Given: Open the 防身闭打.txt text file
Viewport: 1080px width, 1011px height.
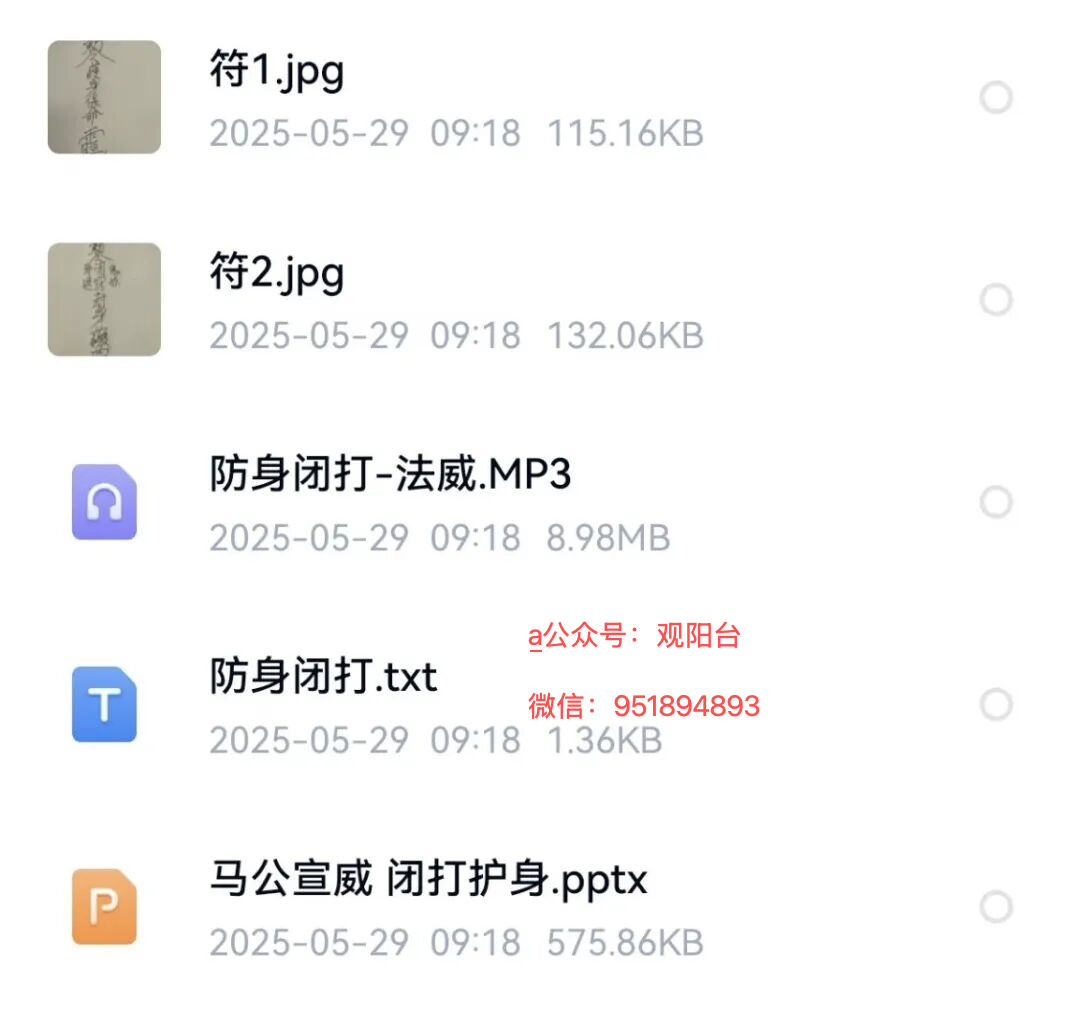Looking at the screenshot, I should click(x=323, y=677).
